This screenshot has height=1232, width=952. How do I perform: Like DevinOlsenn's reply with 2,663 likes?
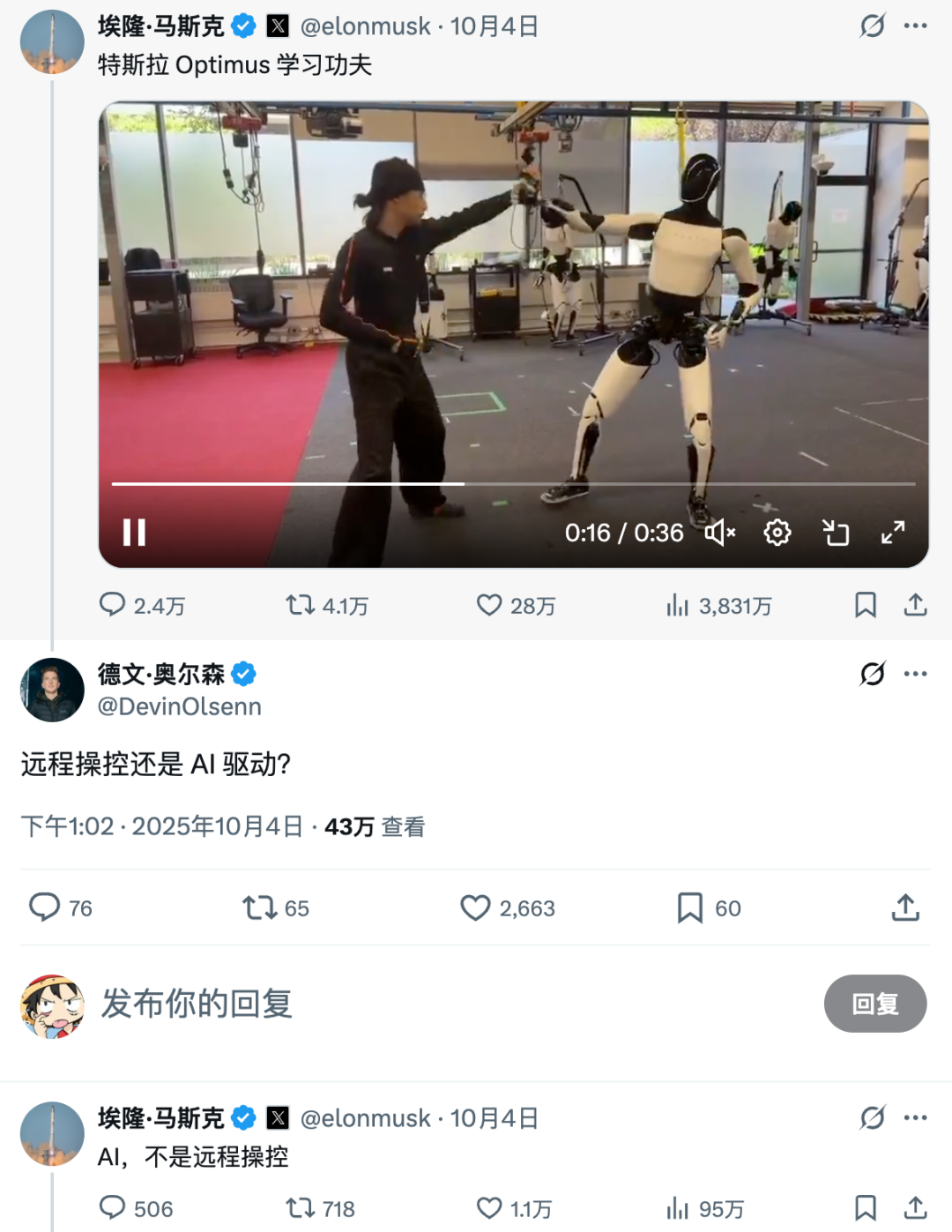click(476, 907)
